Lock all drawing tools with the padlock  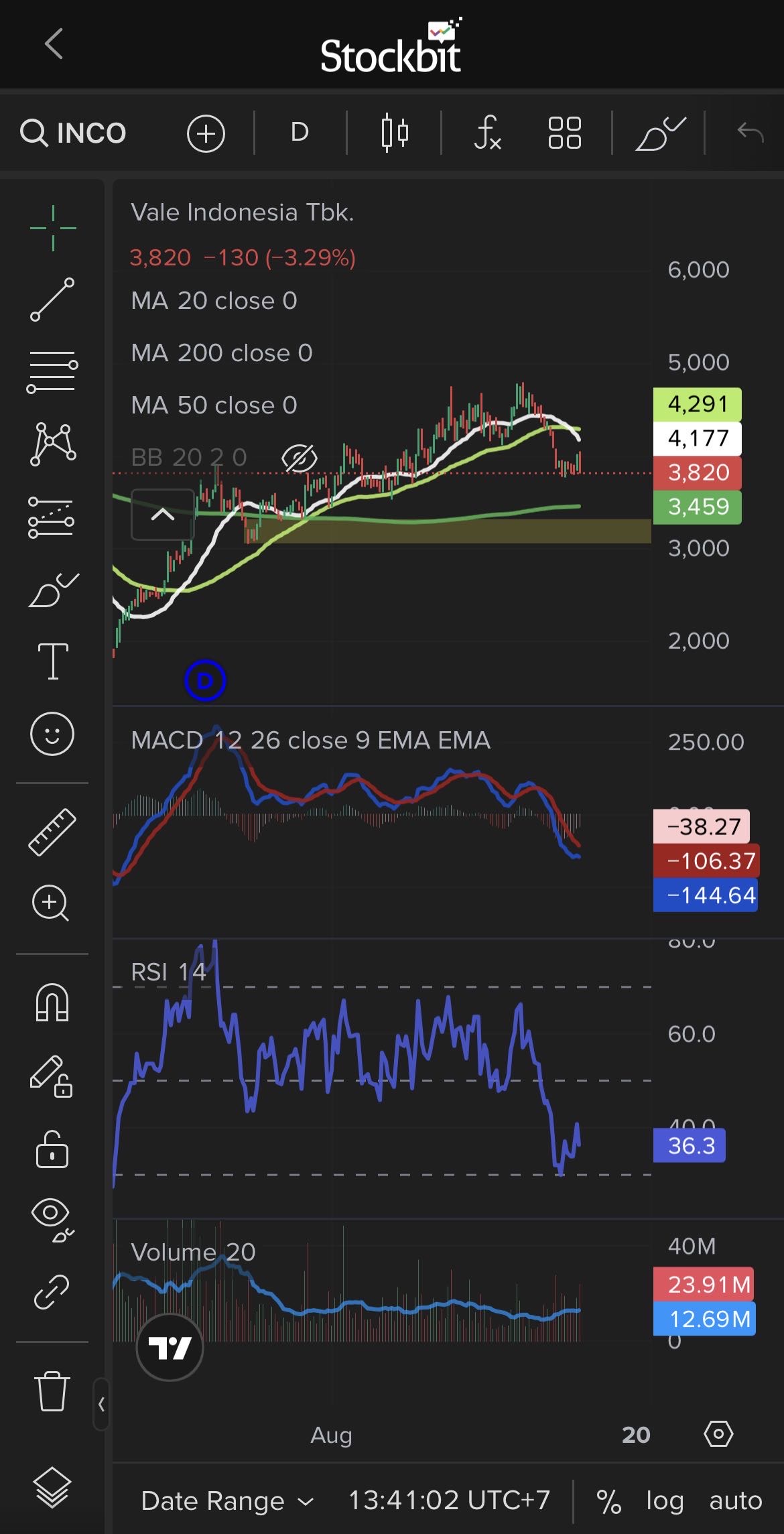pos(52,1149)
